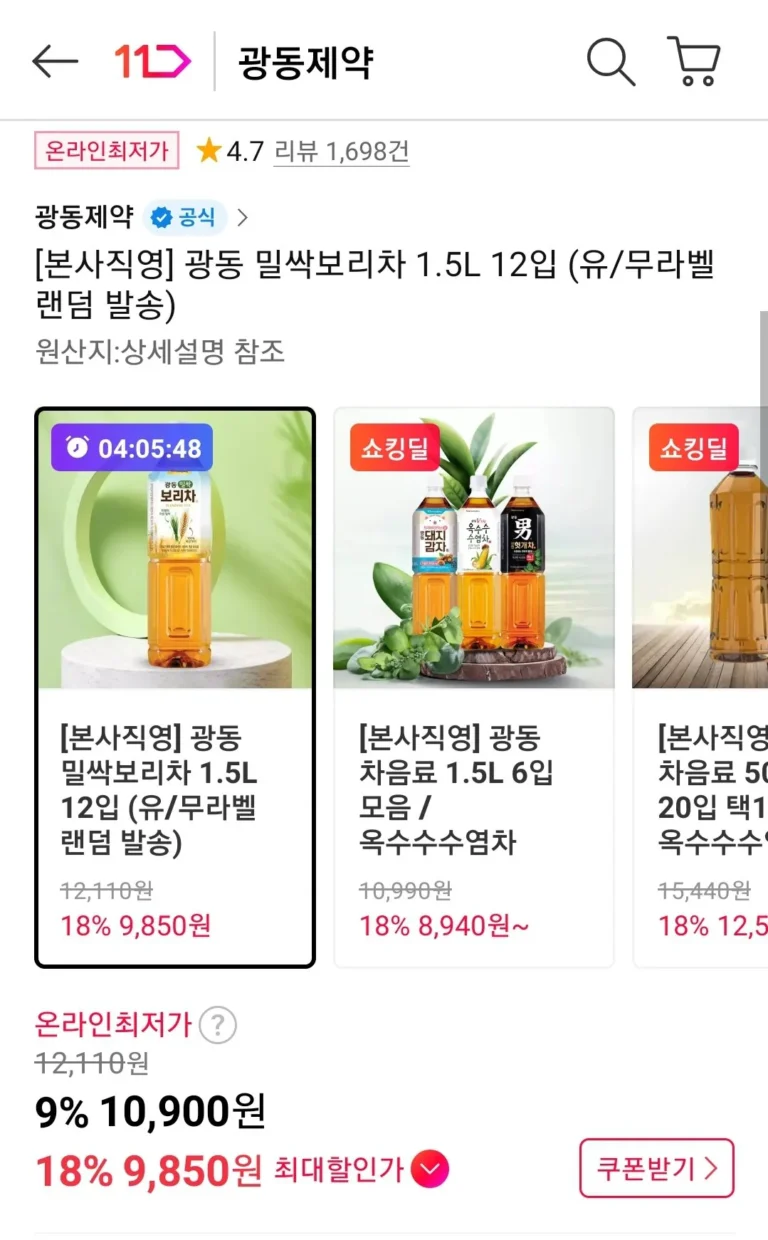Viewport: 768px width, 1240px height.
Task: Select the 밀싹보리차 1.5L 12입 card
Action: [175, 688]
